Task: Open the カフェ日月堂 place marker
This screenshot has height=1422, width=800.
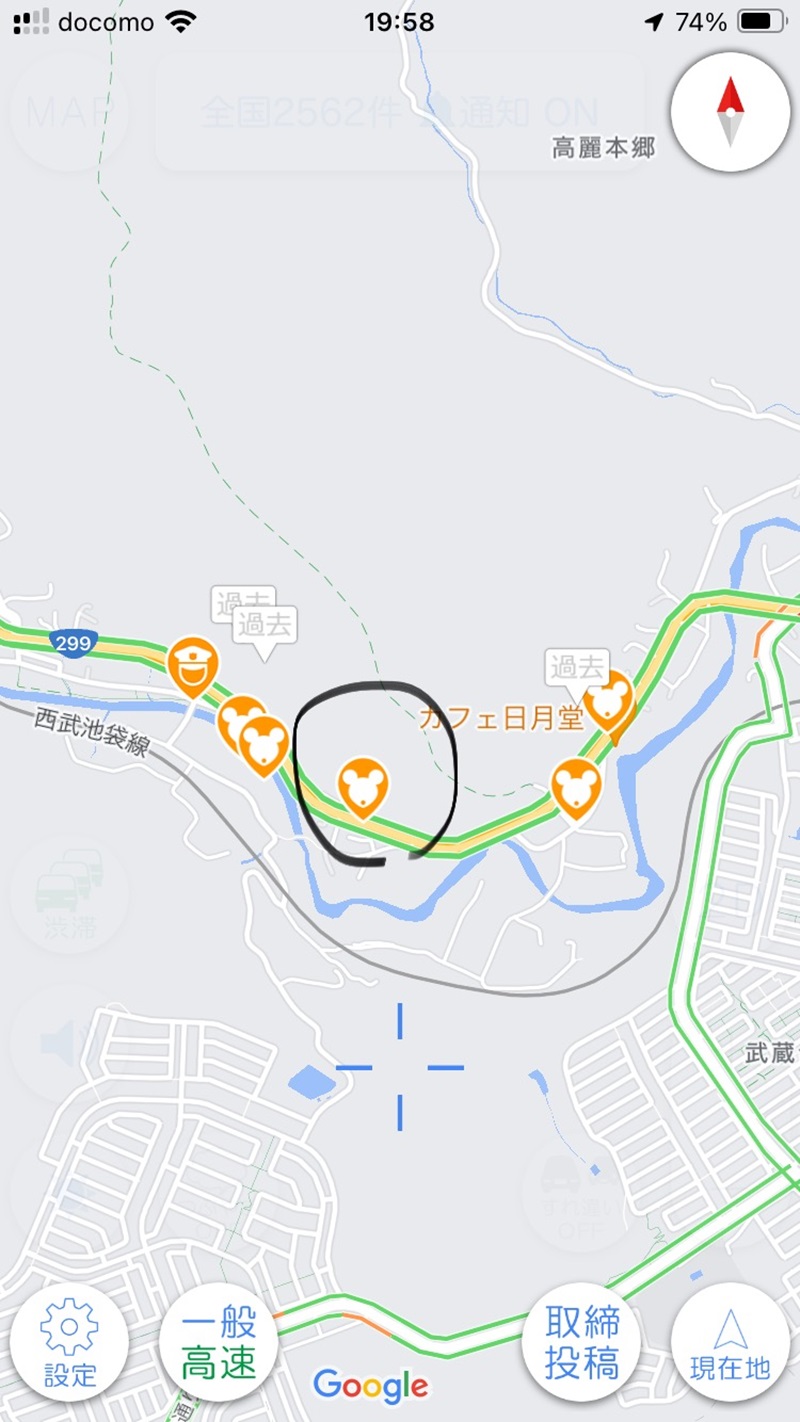Action: [x=608, y=703]
